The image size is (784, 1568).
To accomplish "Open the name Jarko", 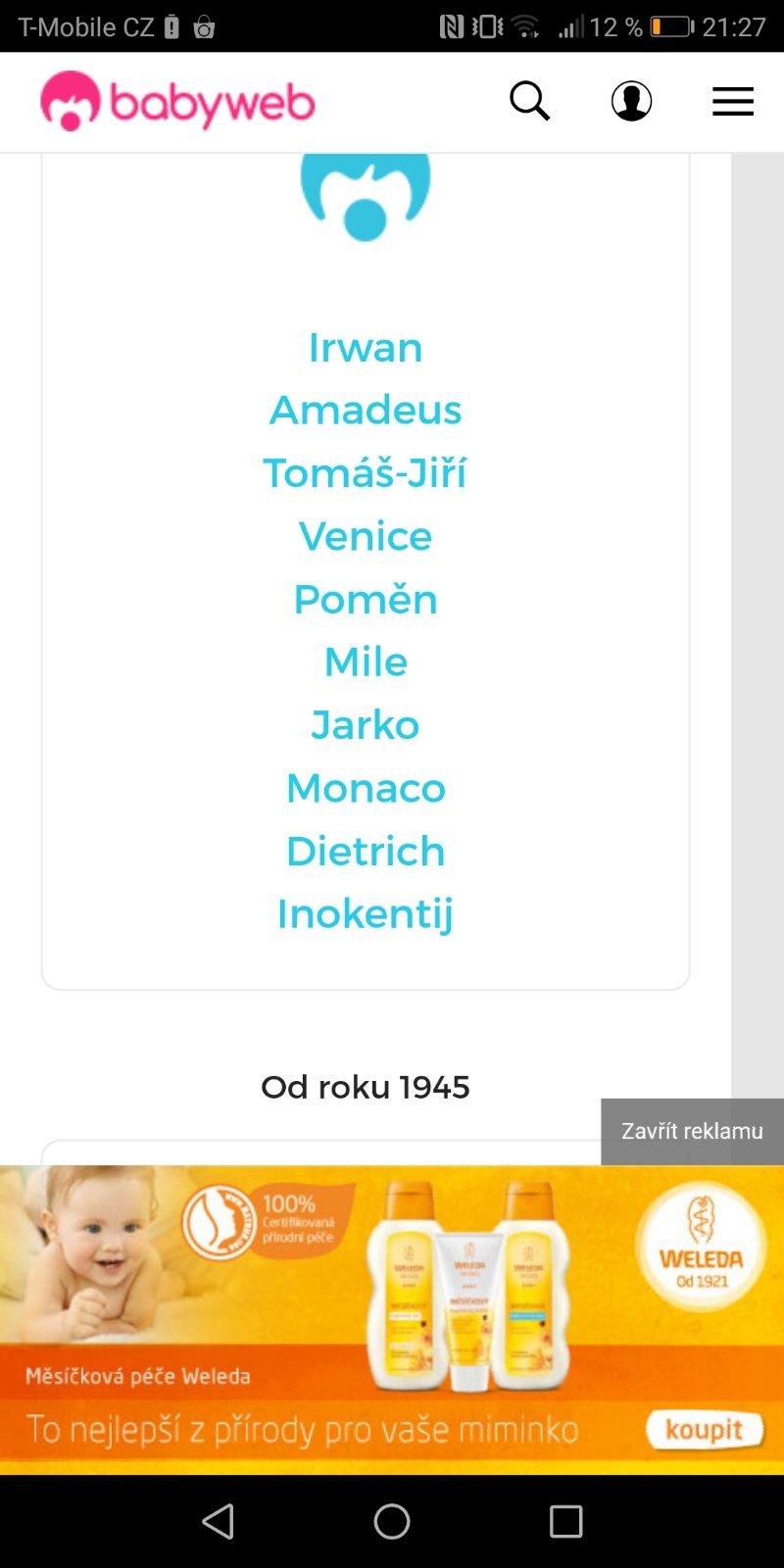I will point(366,724).
